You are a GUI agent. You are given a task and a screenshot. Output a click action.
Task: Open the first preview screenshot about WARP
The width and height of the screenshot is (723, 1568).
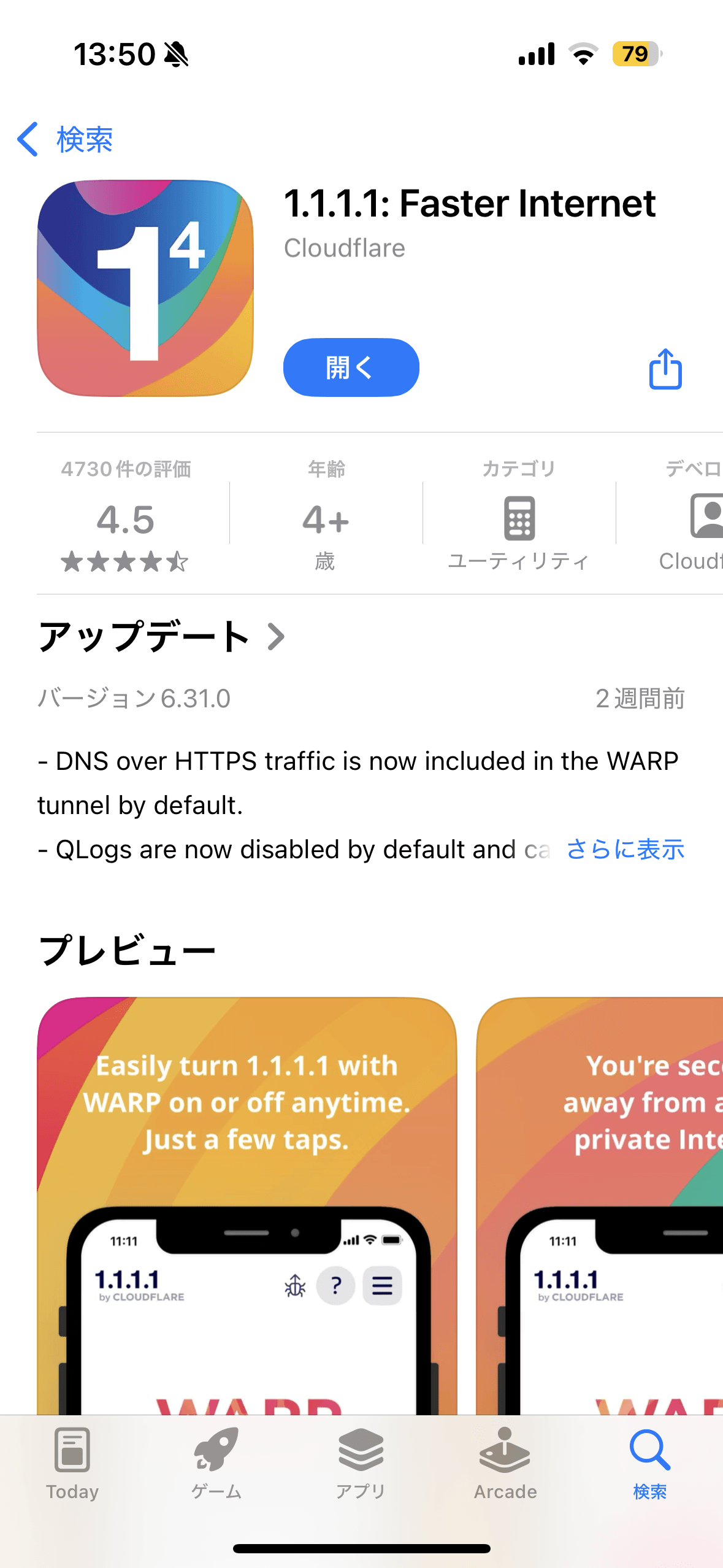(x=247, y=1202)
